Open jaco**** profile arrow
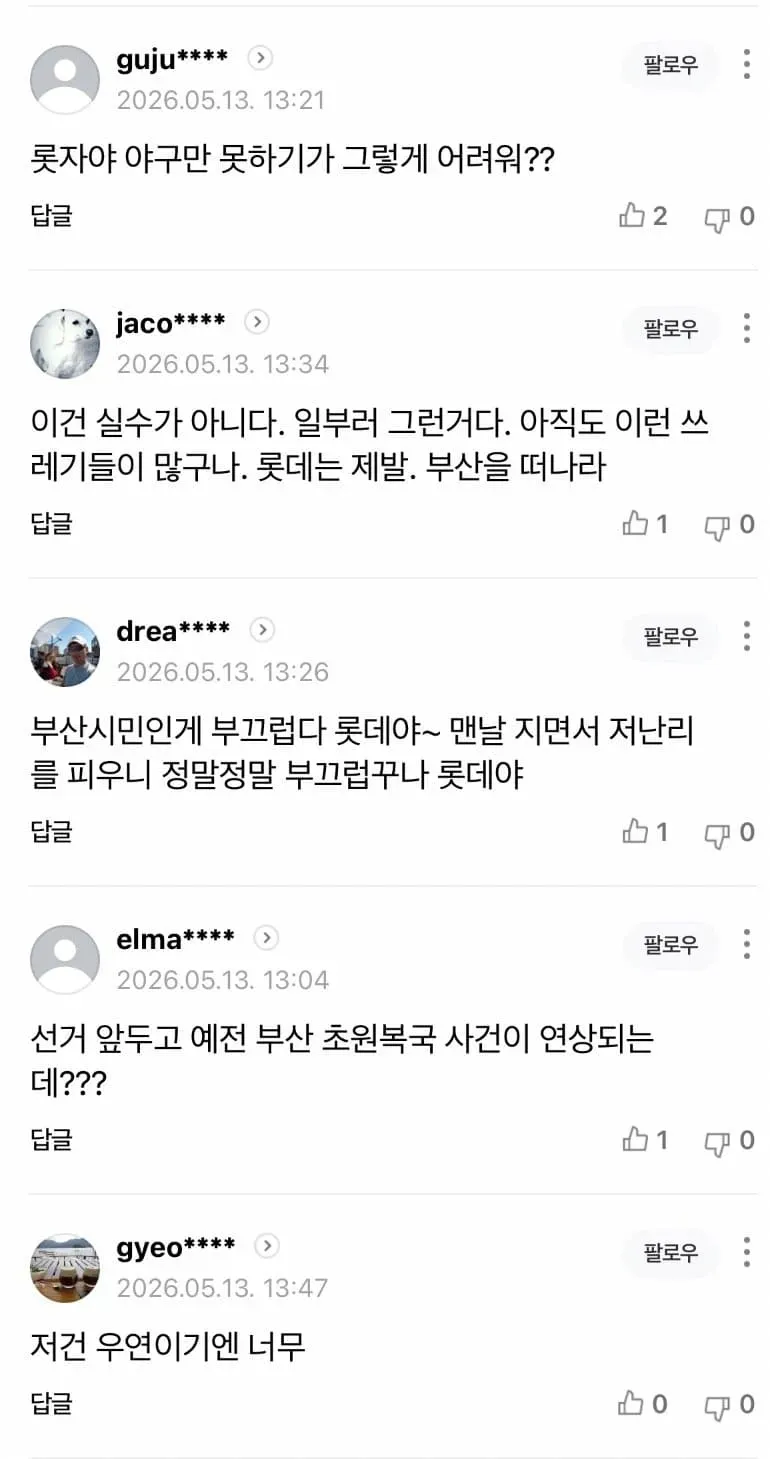 click(x=257, y=322)
